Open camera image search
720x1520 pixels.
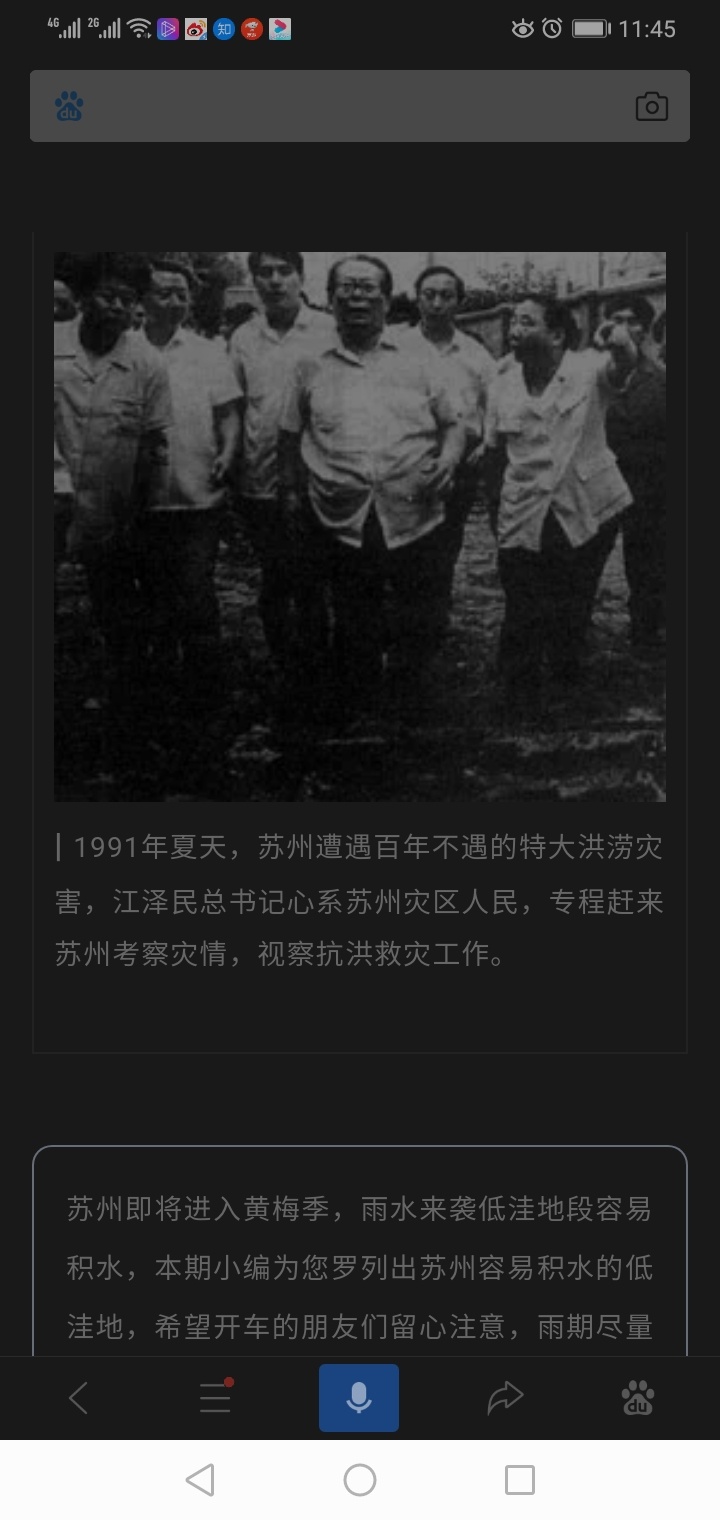tap(651, 106)
